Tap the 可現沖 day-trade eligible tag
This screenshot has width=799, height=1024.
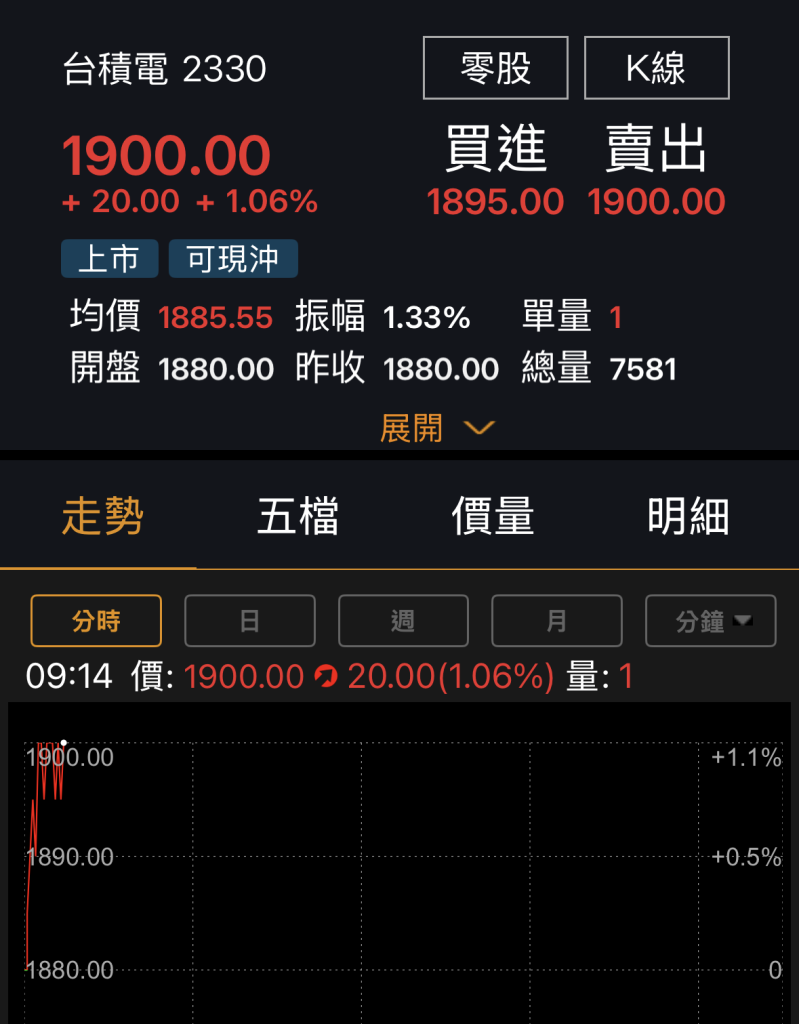coord(233,258)
